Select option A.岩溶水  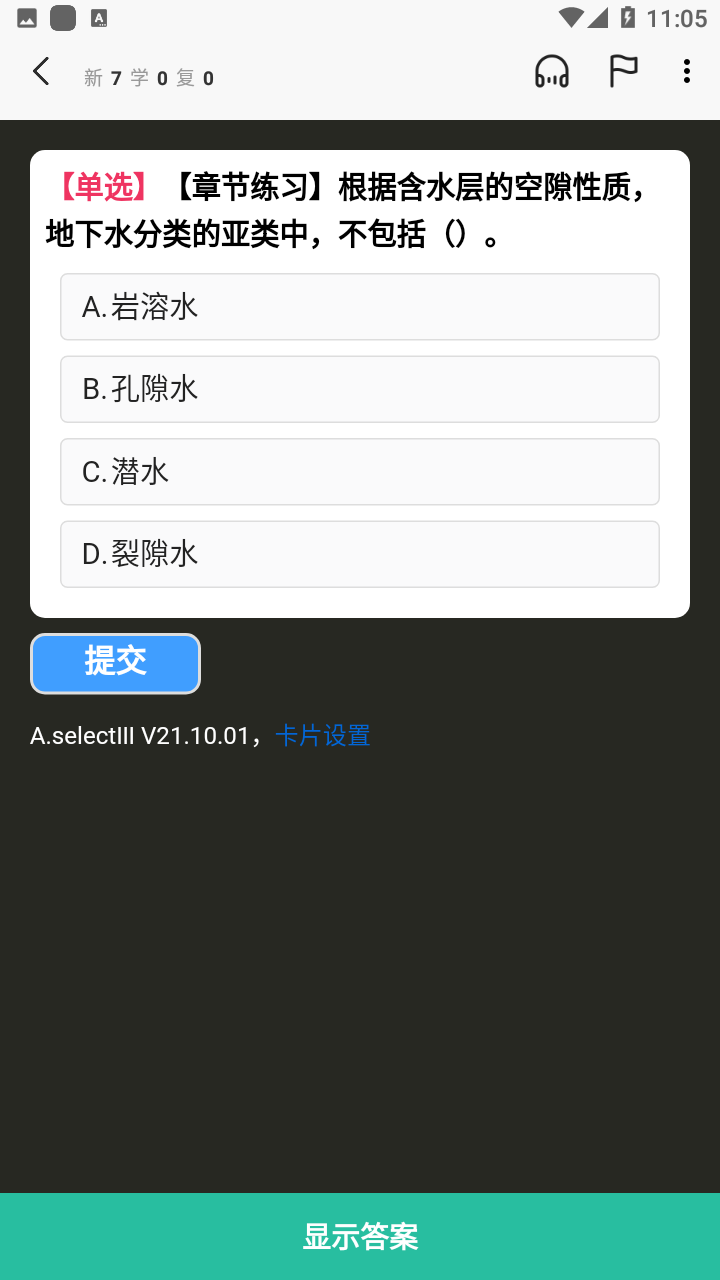click(x=360, y=307)
